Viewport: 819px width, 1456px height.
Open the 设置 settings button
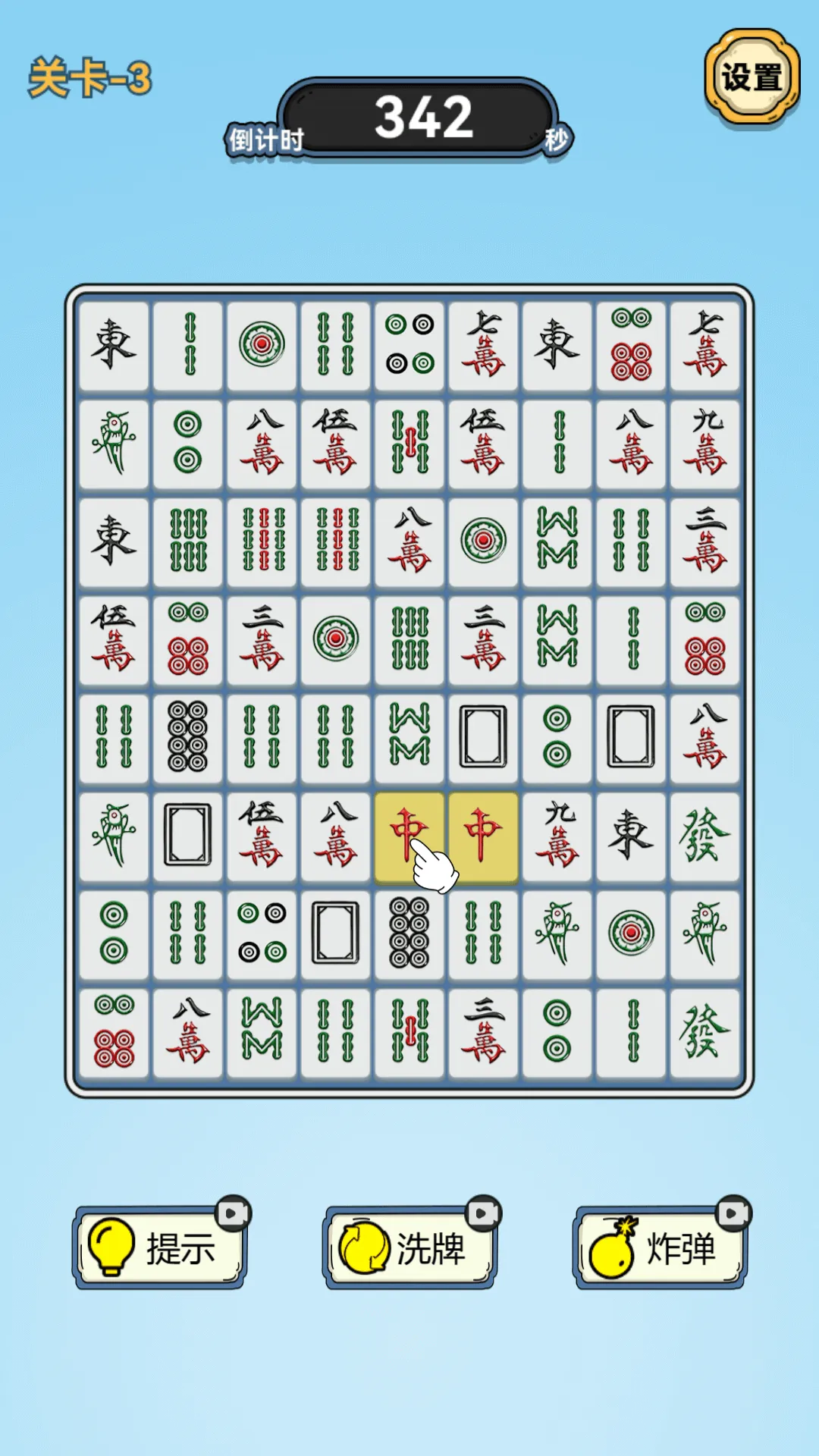coord(751,77)
